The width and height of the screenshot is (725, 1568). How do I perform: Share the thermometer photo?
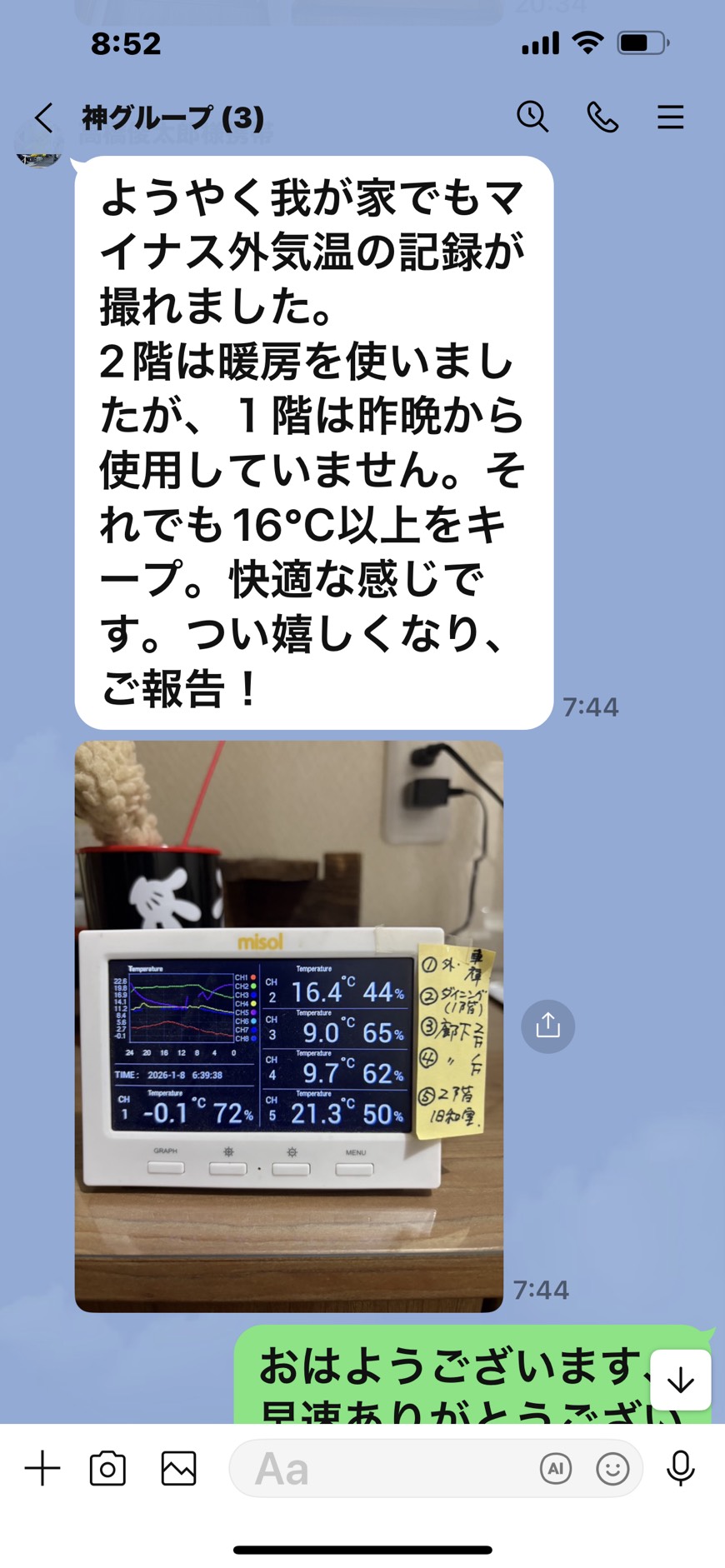(547, 1026)
